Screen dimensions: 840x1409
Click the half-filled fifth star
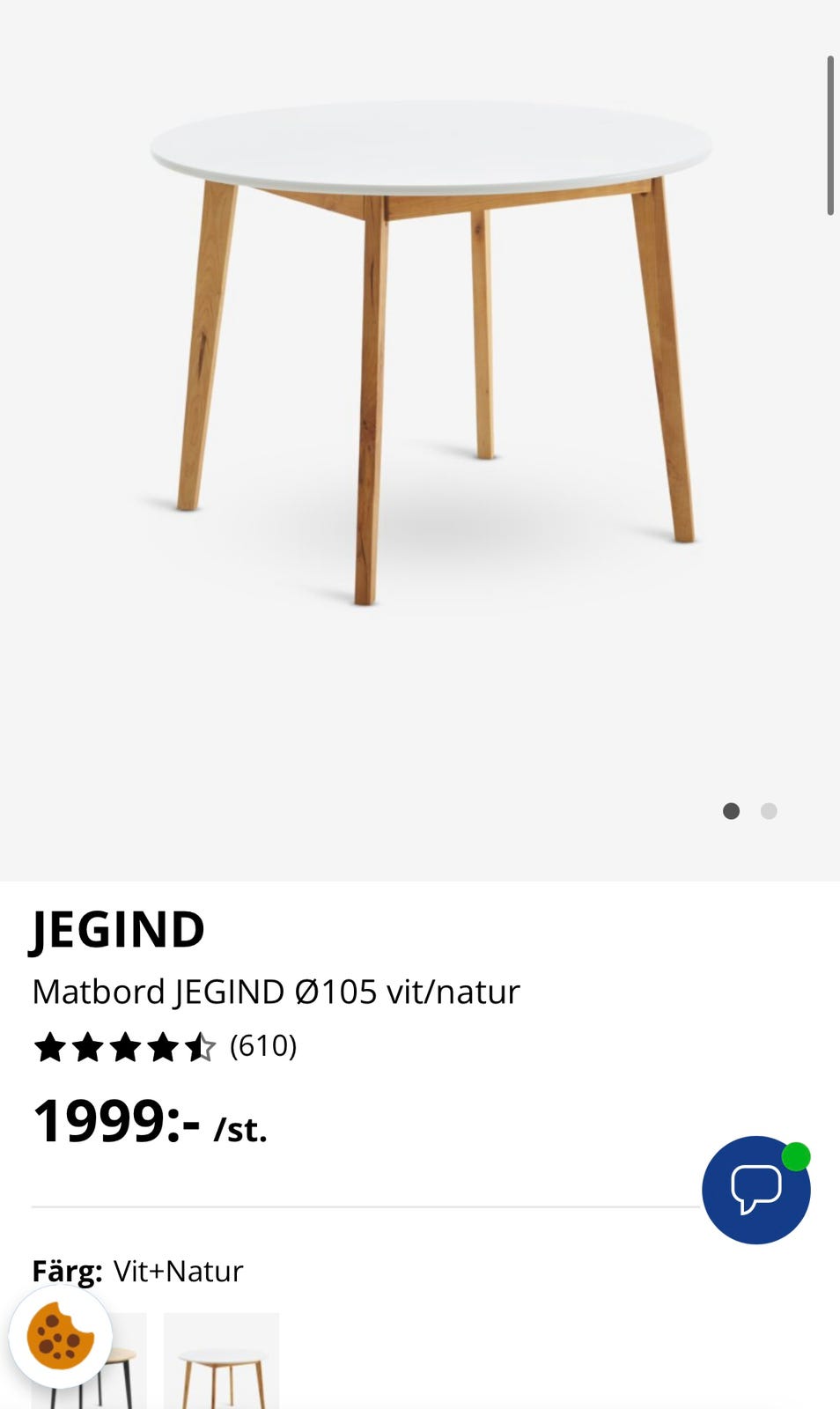click(x=201, y=1049)
